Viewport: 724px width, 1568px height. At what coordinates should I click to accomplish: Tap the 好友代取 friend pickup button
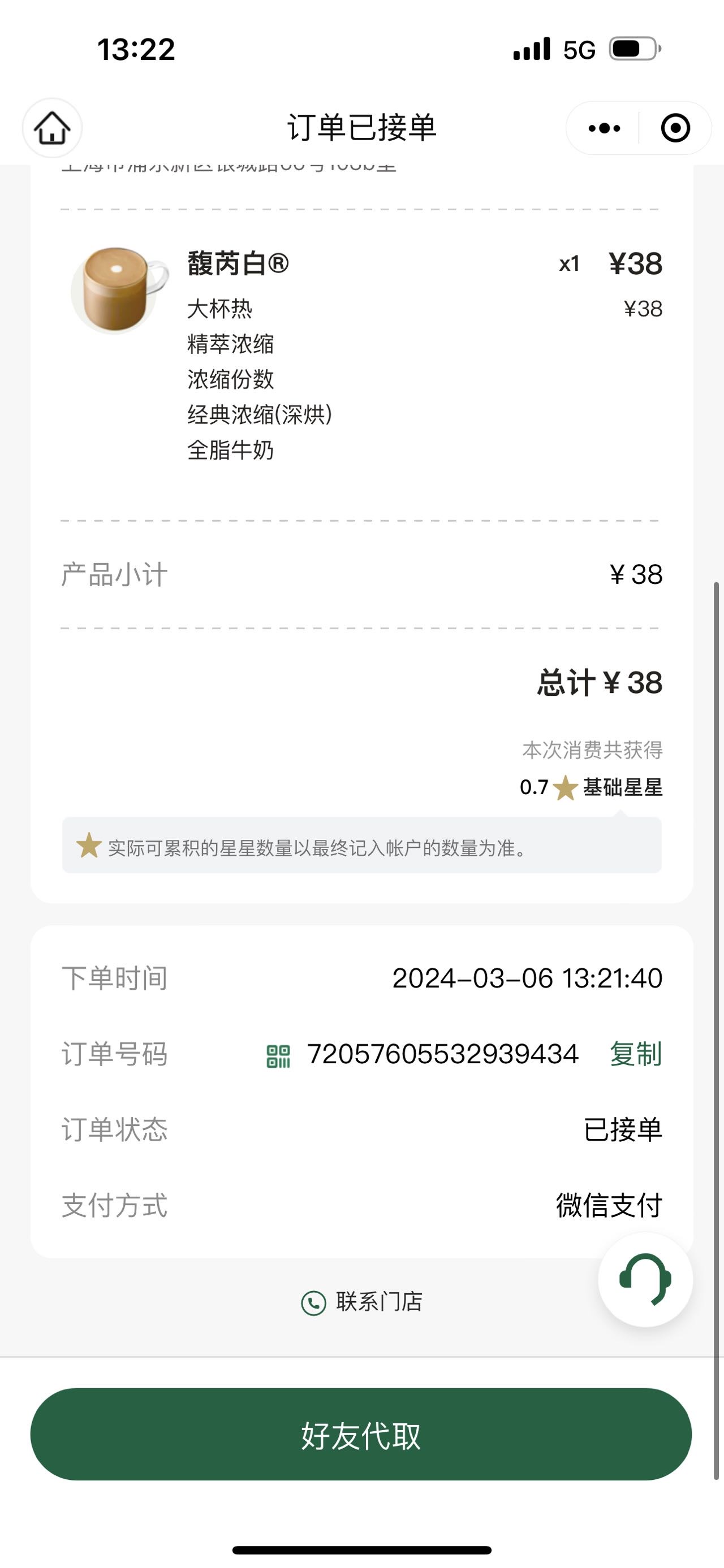(361, 1435)
